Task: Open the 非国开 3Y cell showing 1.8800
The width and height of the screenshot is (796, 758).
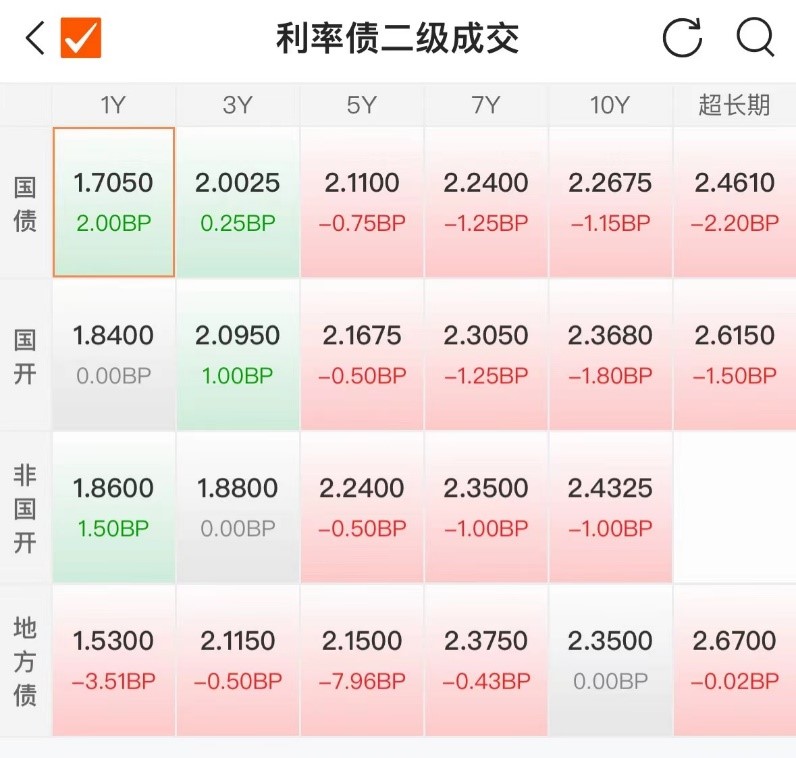Action: pos(238,507)
